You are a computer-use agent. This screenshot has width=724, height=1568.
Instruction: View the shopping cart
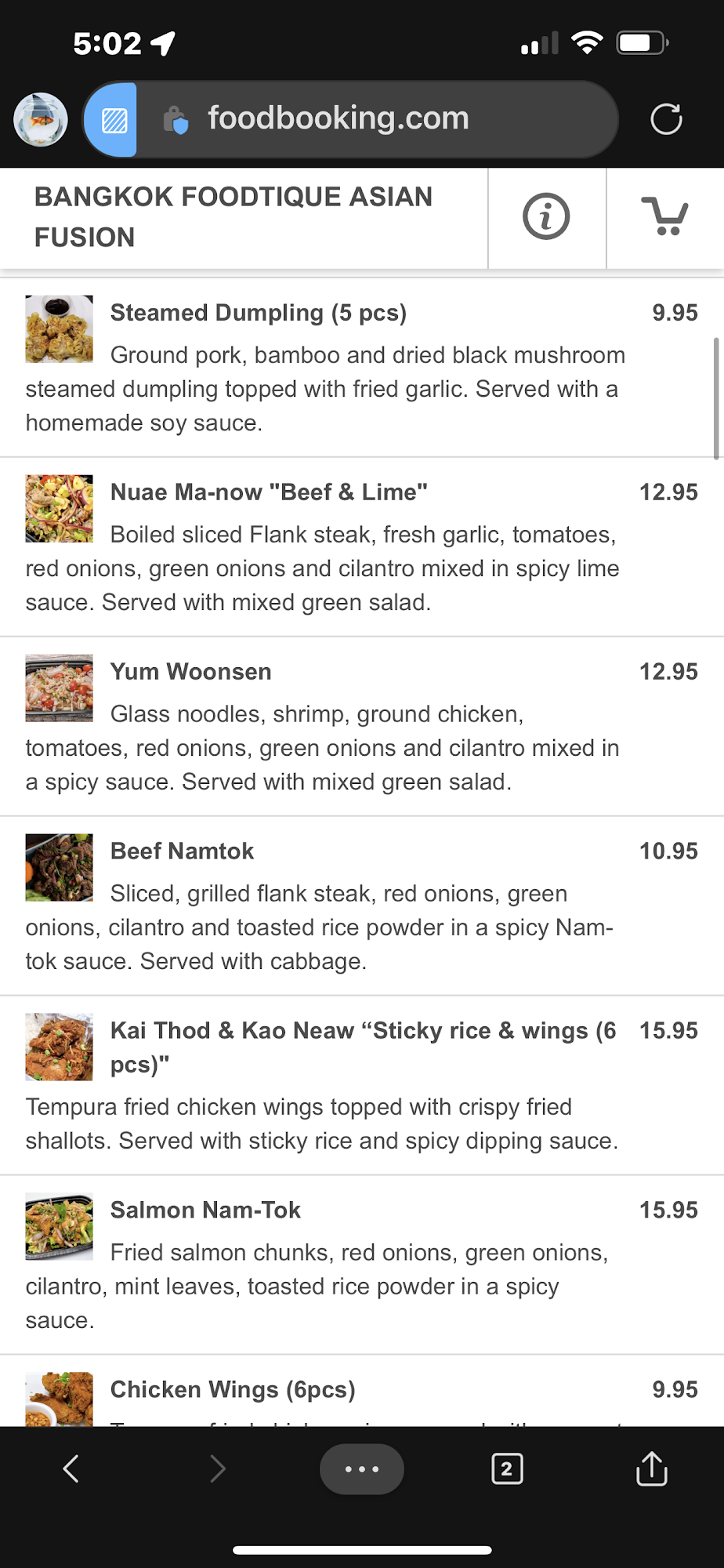pos(665,216)
